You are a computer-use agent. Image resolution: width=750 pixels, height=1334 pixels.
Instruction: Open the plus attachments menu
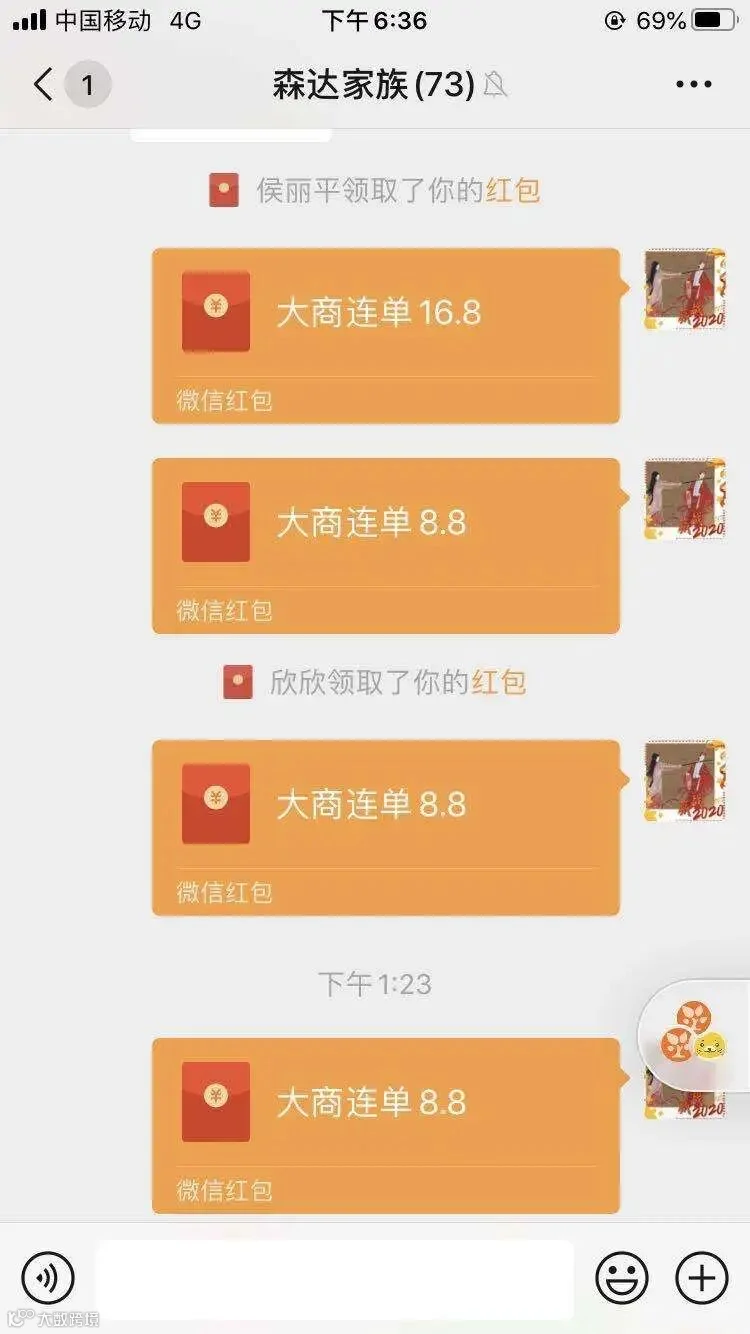point(702,1277)
